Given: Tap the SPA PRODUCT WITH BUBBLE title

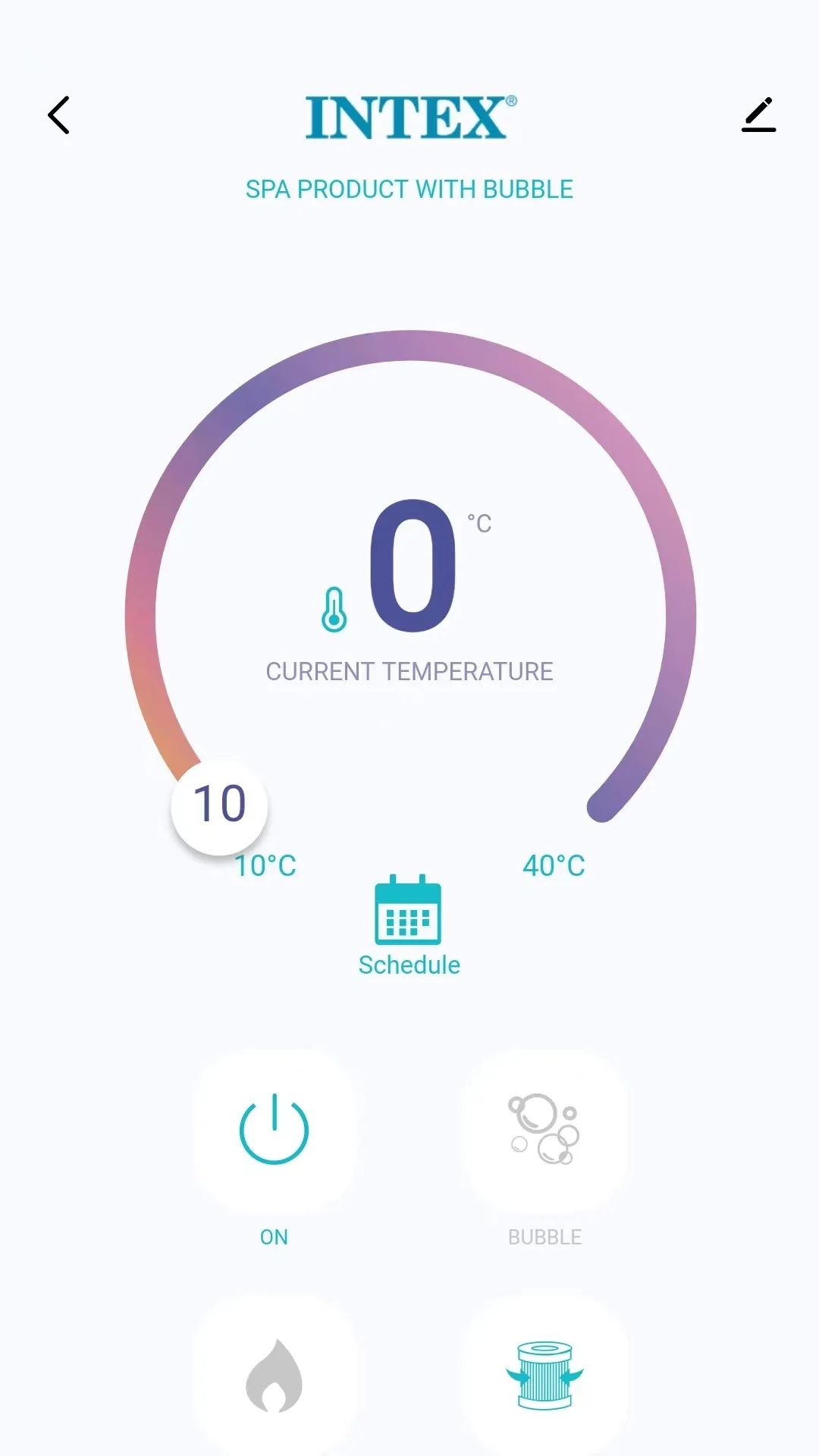Looking at the screenshot, I should tap(409, 189).
